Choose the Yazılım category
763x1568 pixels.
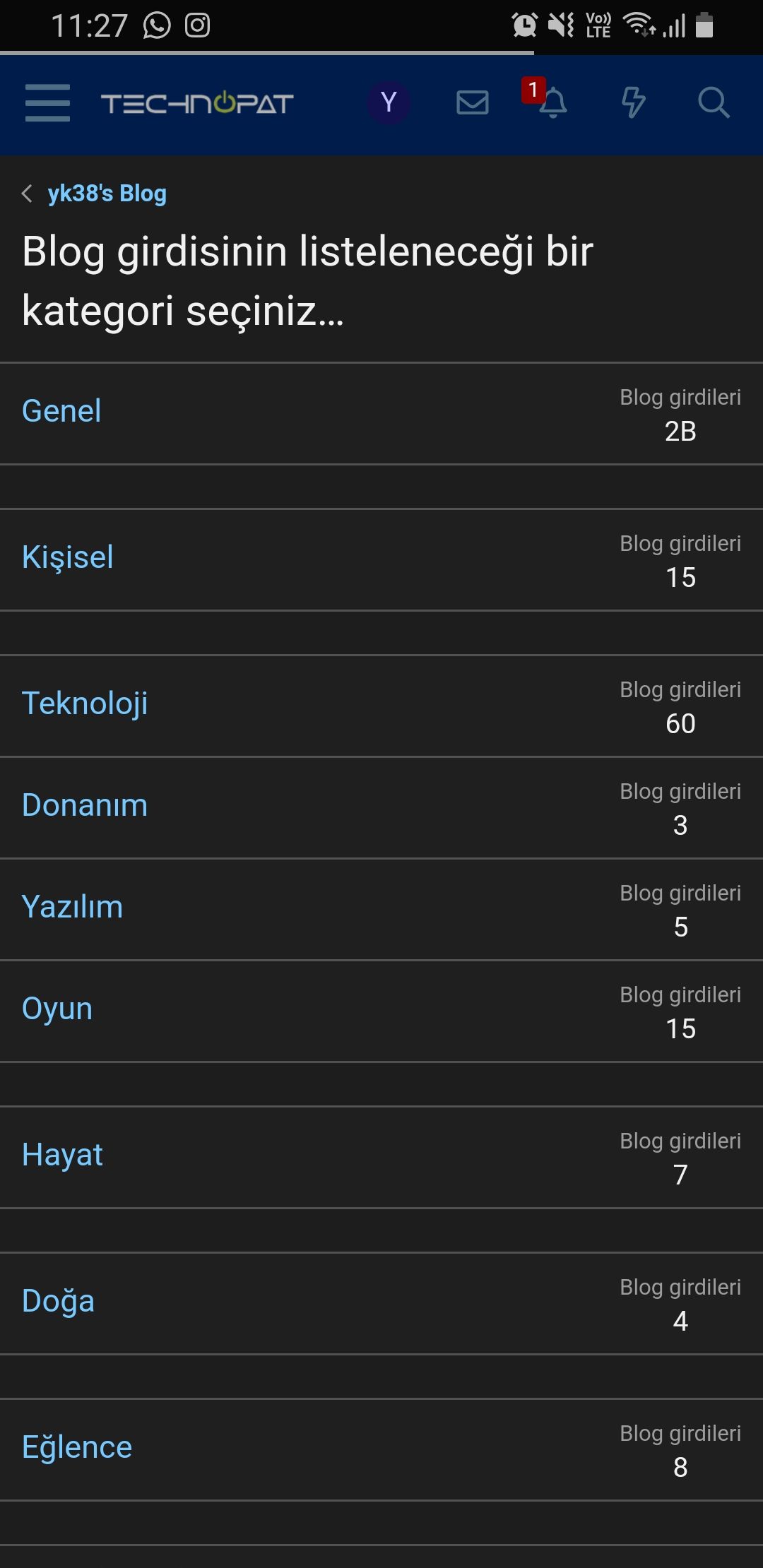[72, 907]
